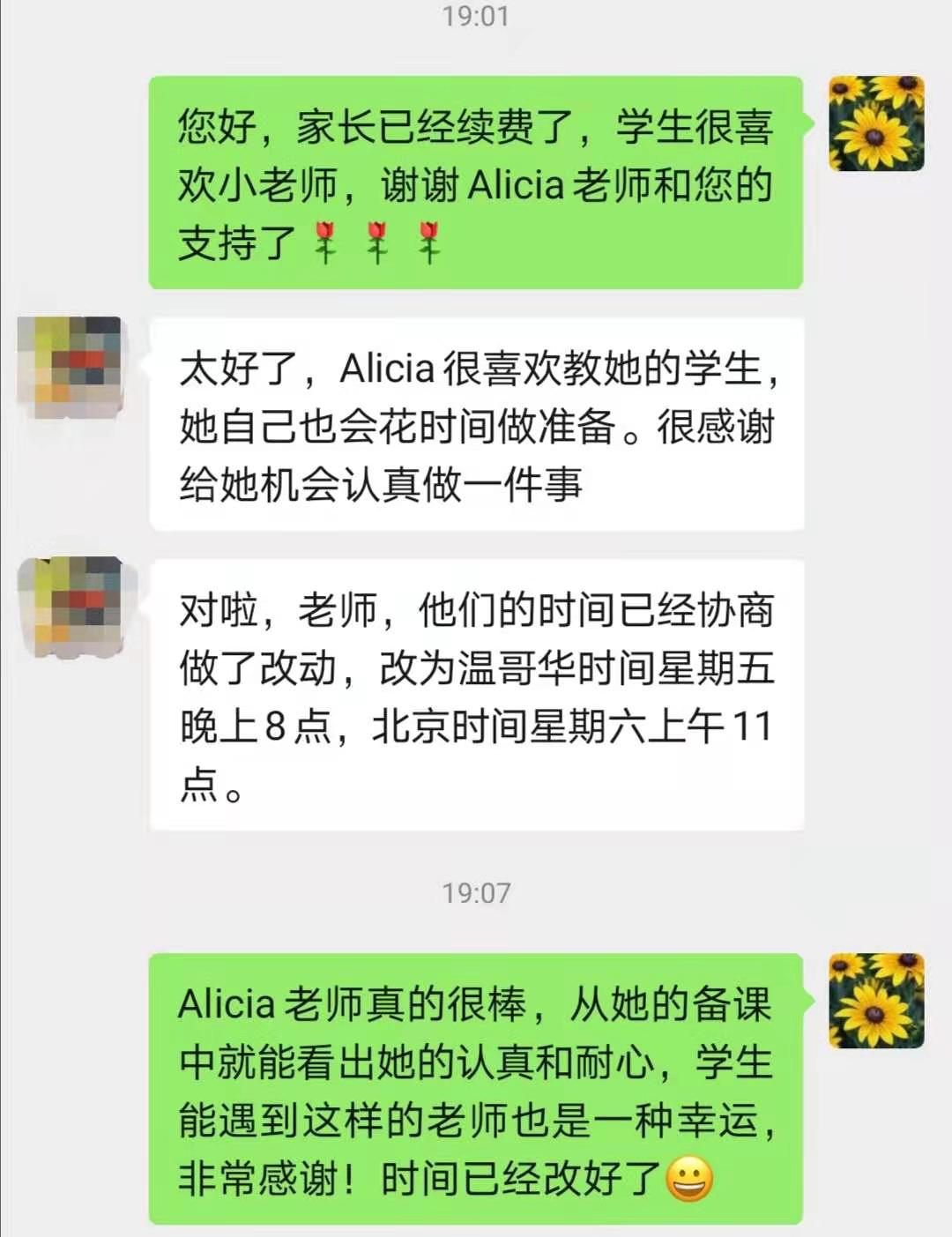Tap blurred avatar beside the 对啦，老师 message

72,607
